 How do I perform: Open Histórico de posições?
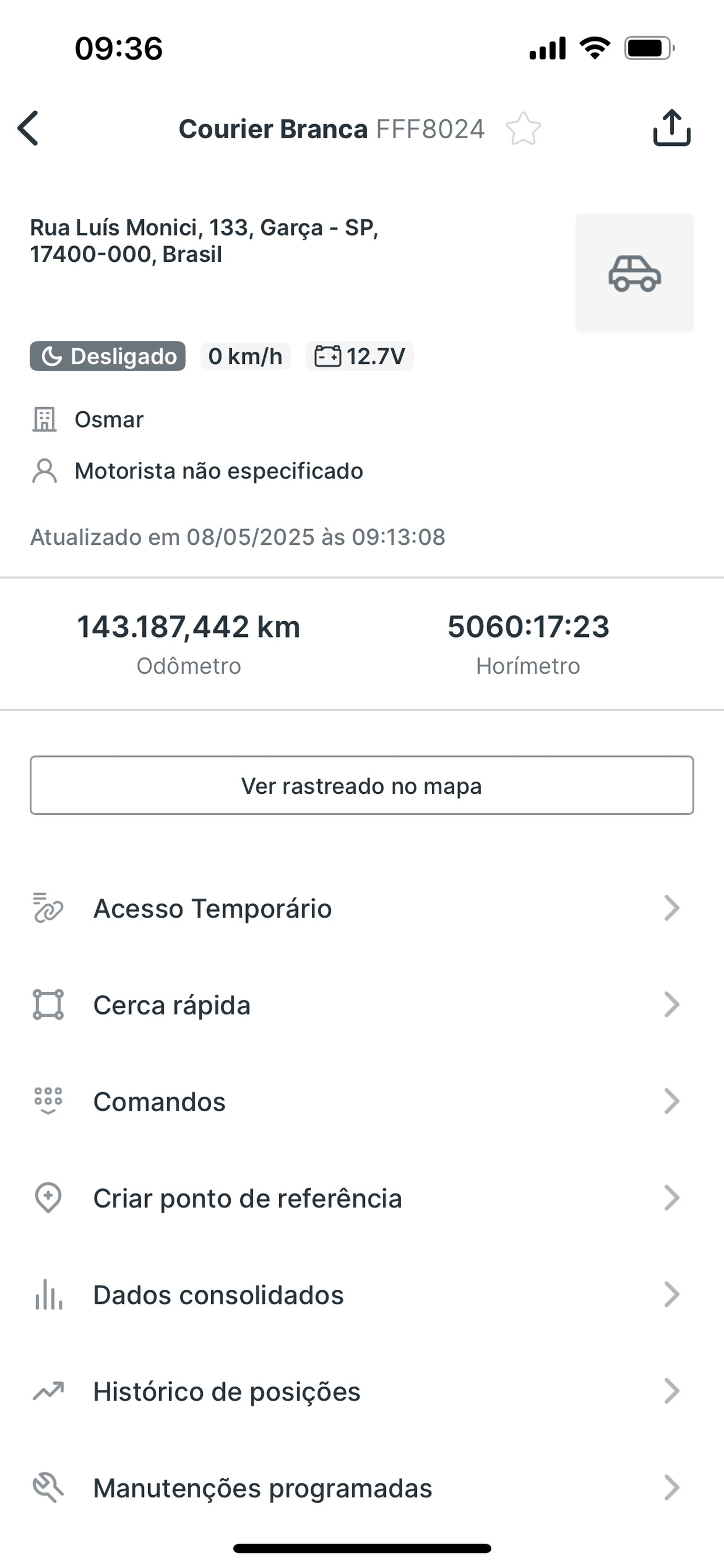point(362,1391)
